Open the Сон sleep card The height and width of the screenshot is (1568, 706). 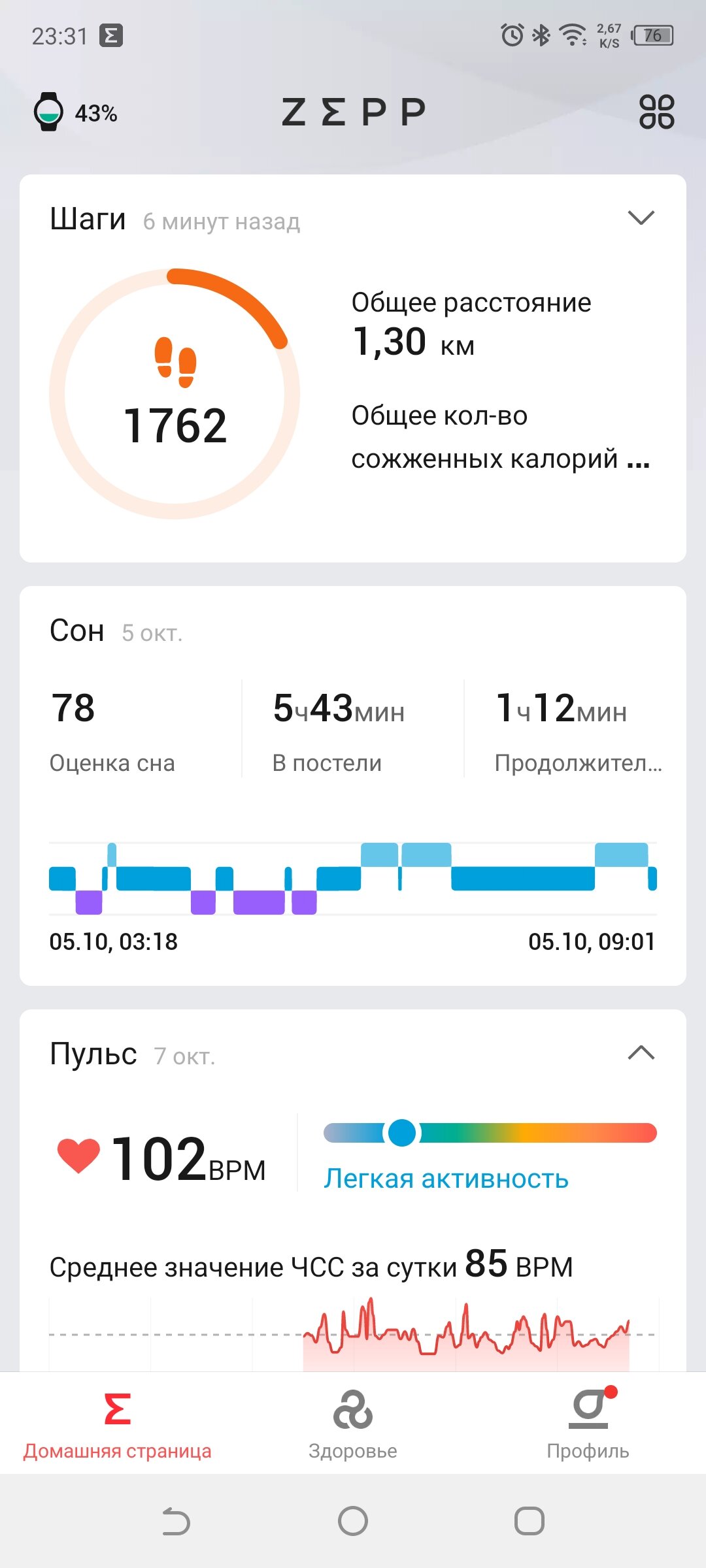[353, 786]
